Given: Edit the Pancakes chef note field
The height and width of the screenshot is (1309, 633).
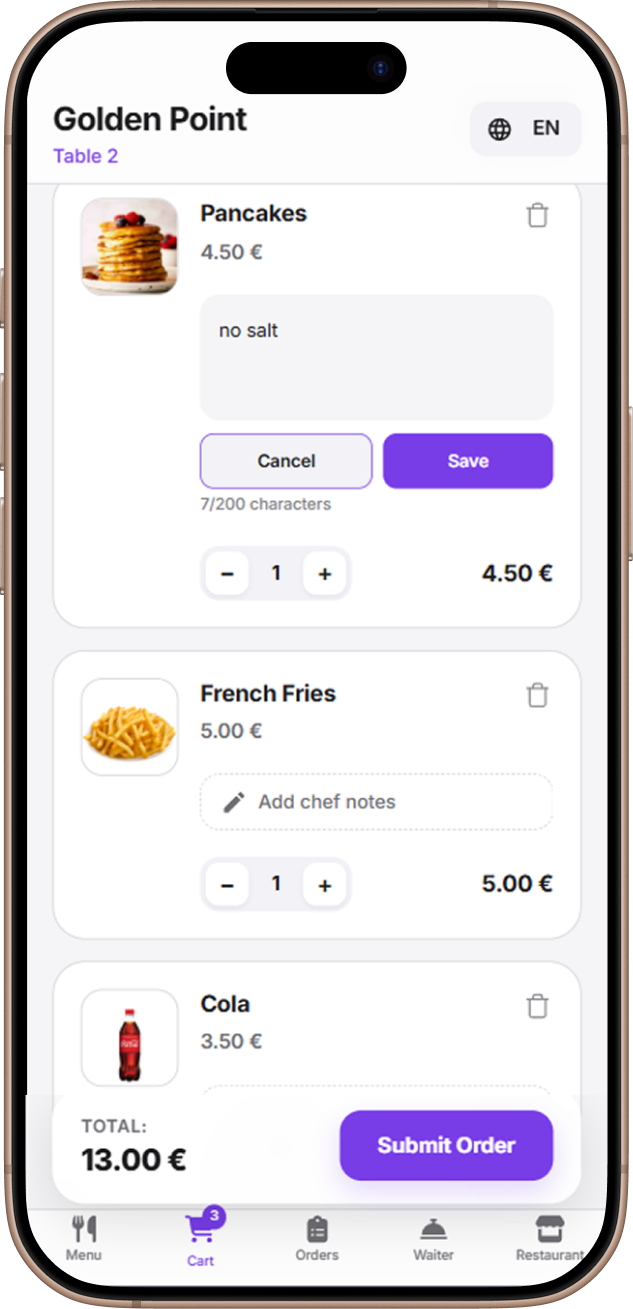Looking at the screenshot, I should coord(376,357).
